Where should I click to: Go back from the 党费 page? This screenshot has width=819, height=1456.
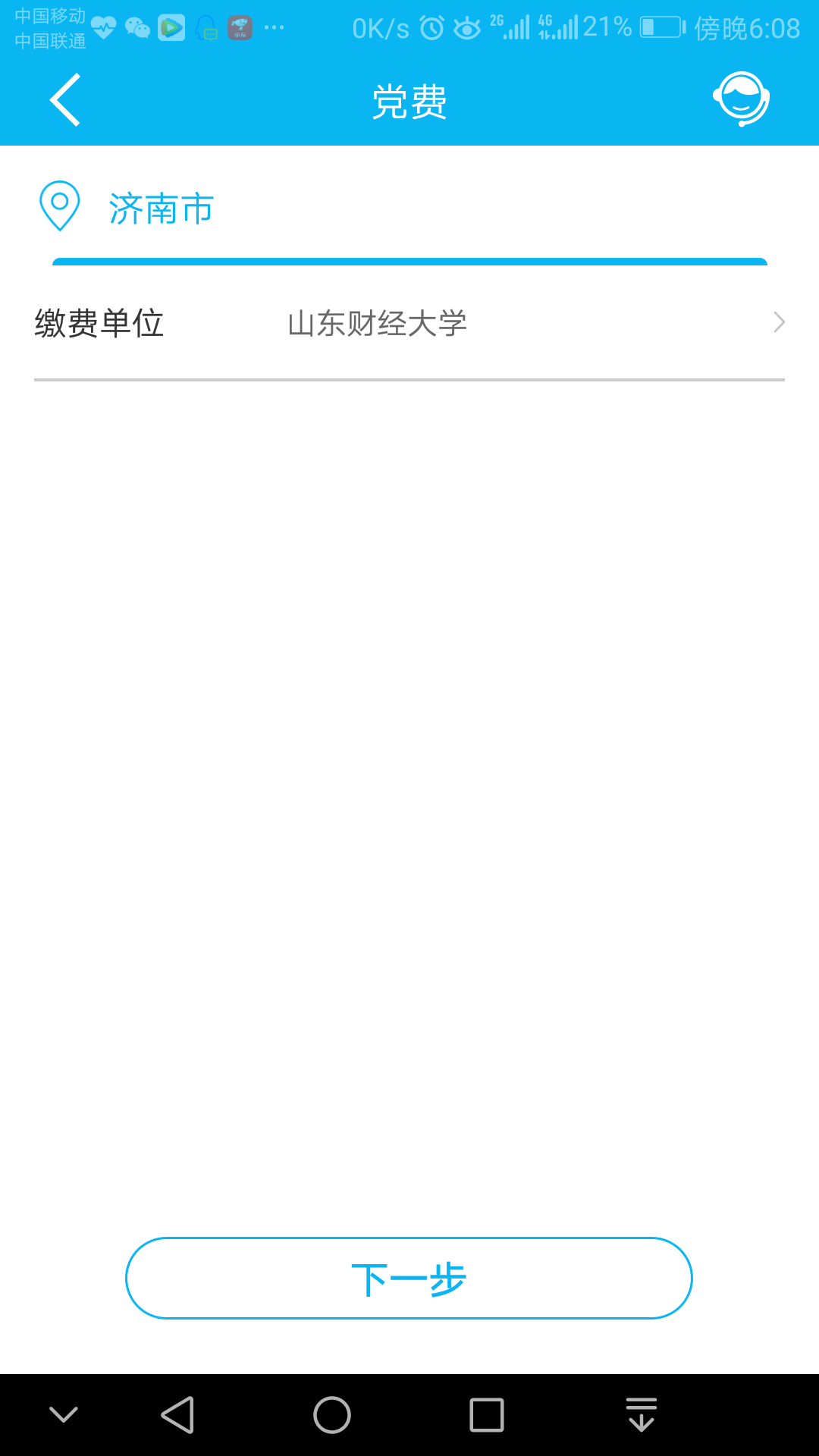65,100
